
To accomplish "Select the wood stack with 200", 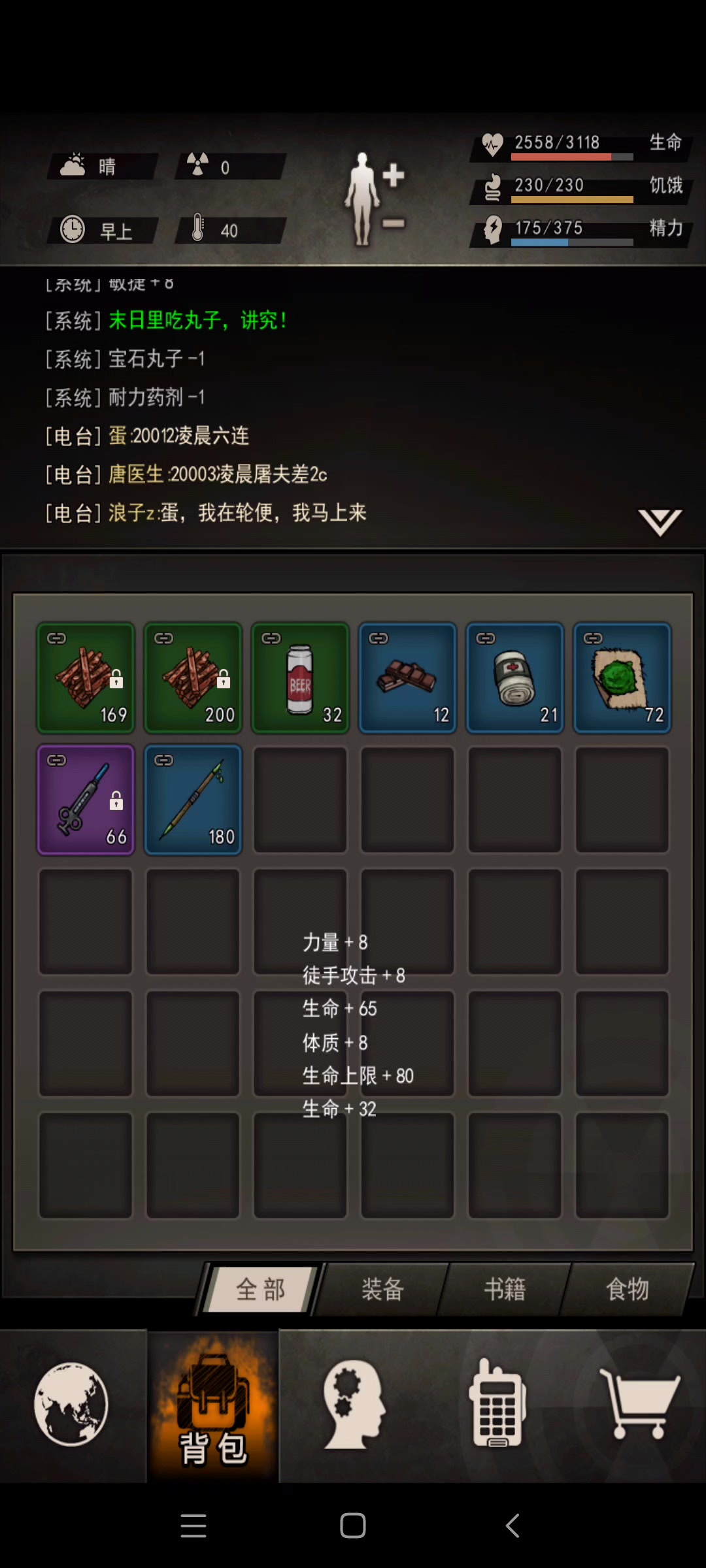I will [x=193, y=678].
